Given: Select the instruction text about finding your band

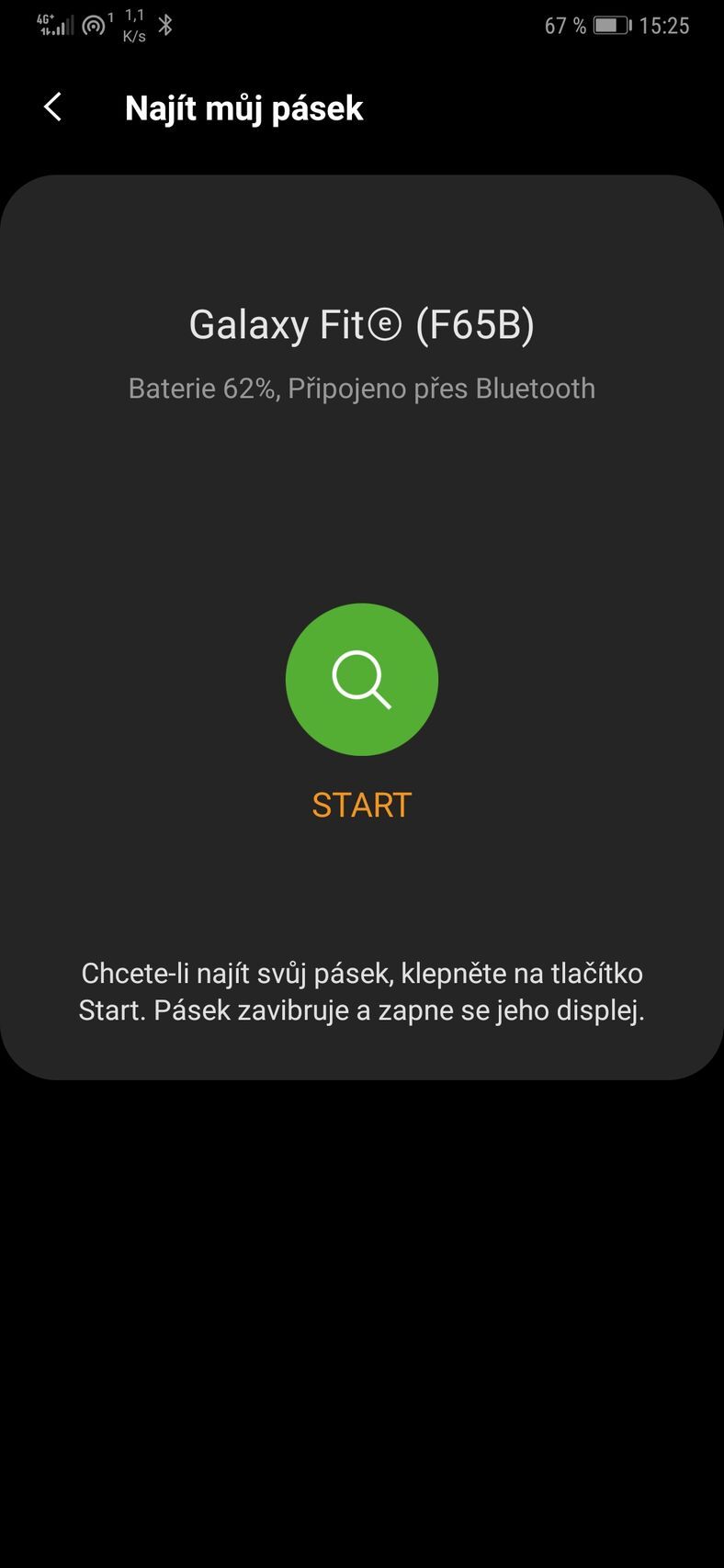Looking at the screenshot, I should pos(362,991).
